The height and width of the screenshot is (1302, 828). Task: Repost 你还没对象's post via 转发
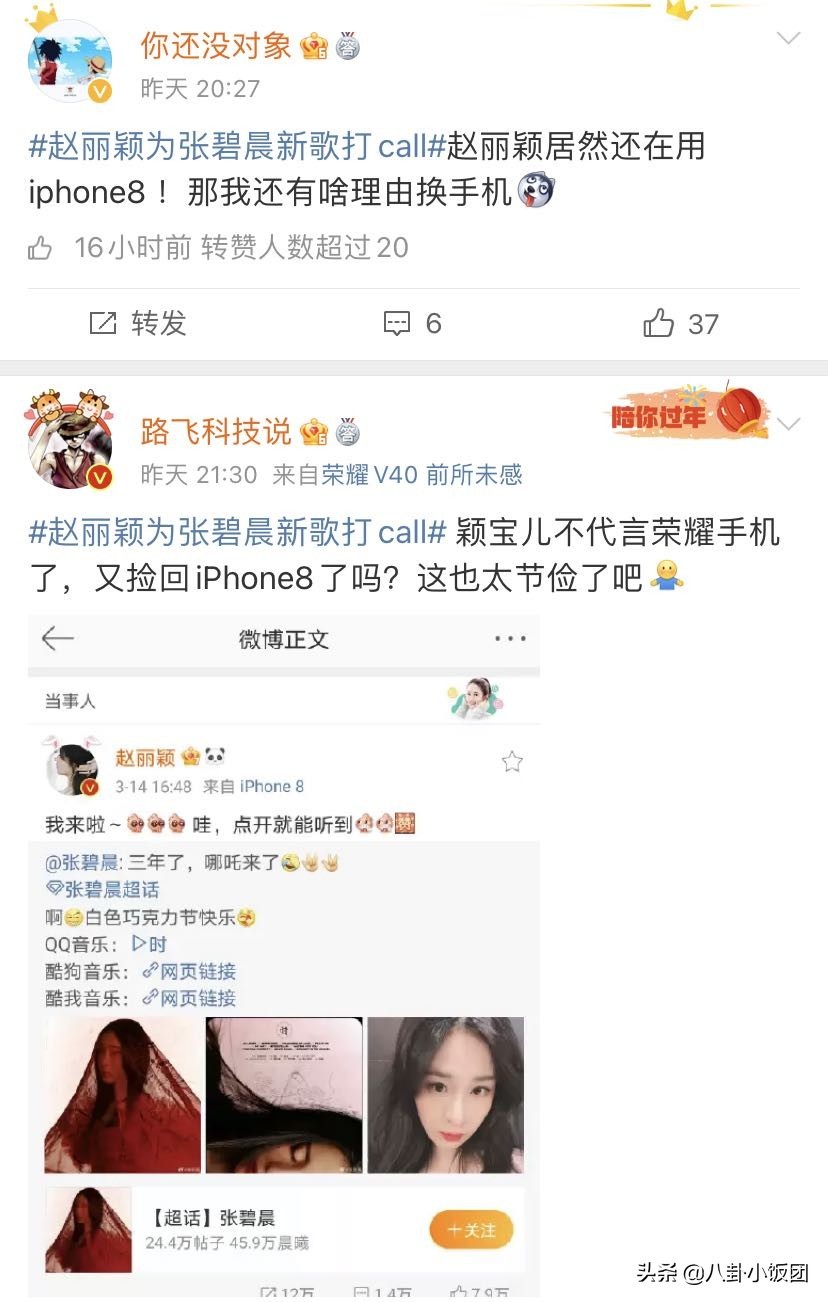click(x=139, y=323)
